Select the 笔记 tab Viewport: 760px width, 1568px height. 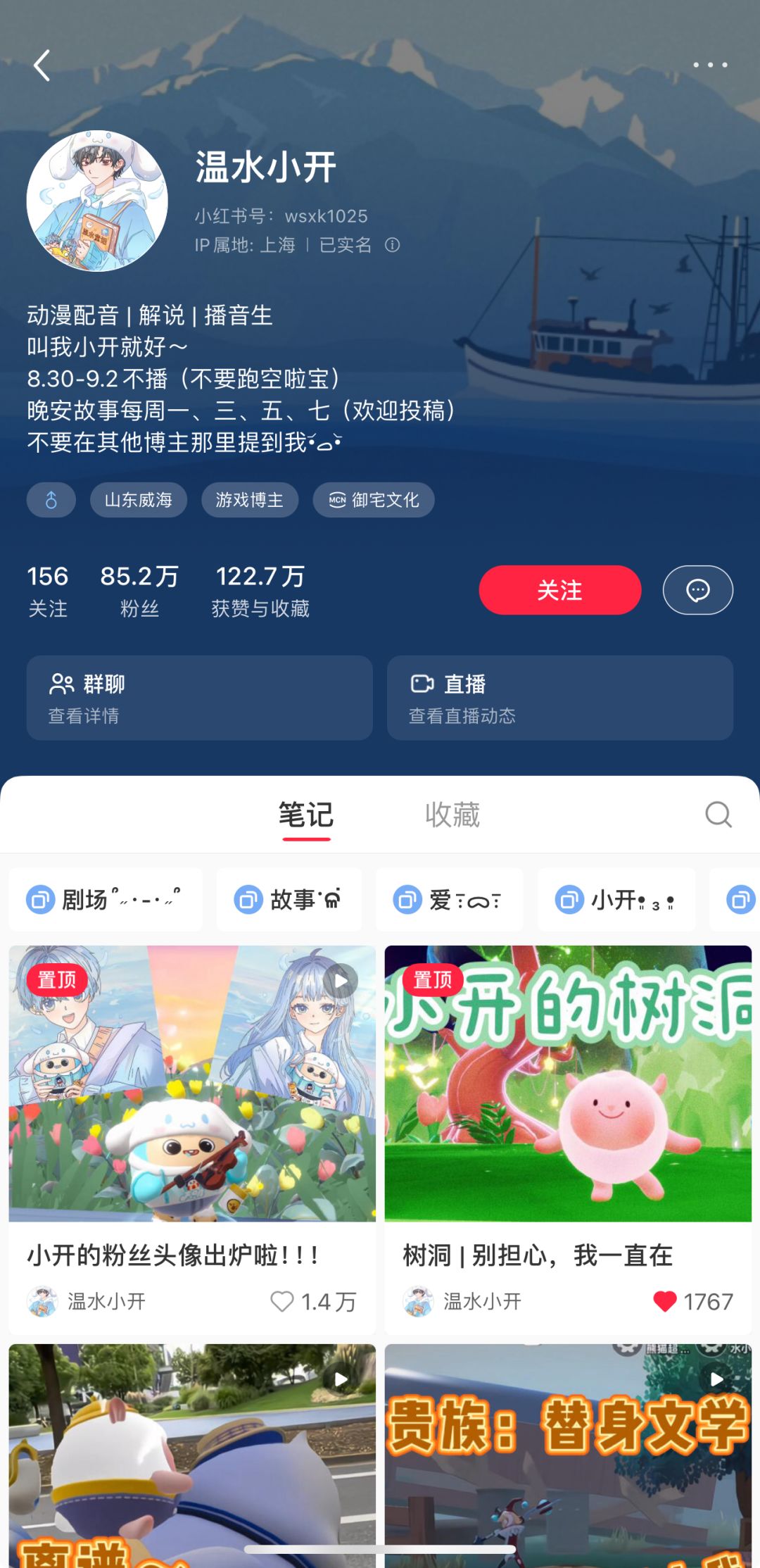point(306,815)
